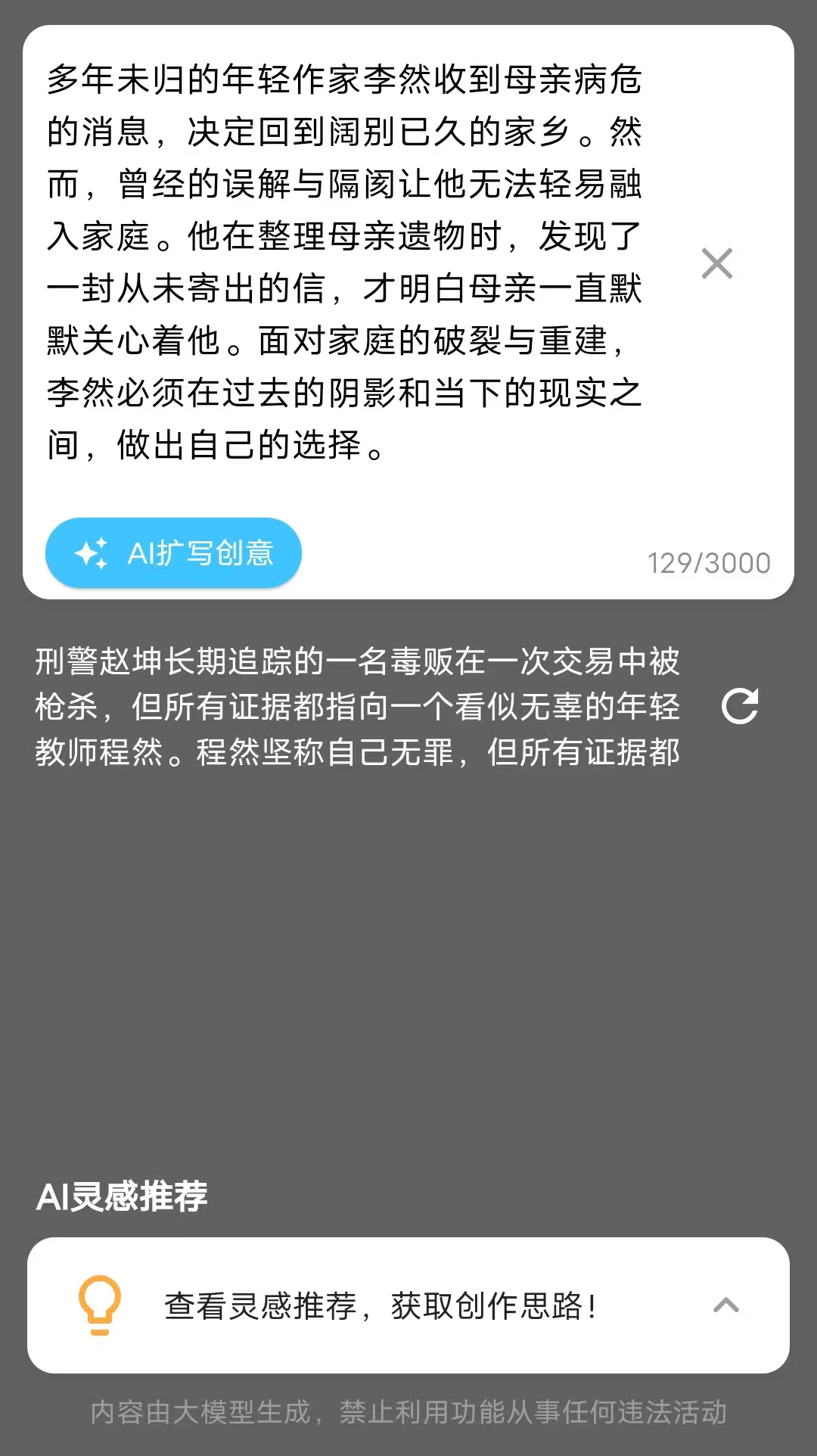817x1456 pixels.
Task: Expand the AI灵感推荐 panel
Action: tap(725, 1305)
